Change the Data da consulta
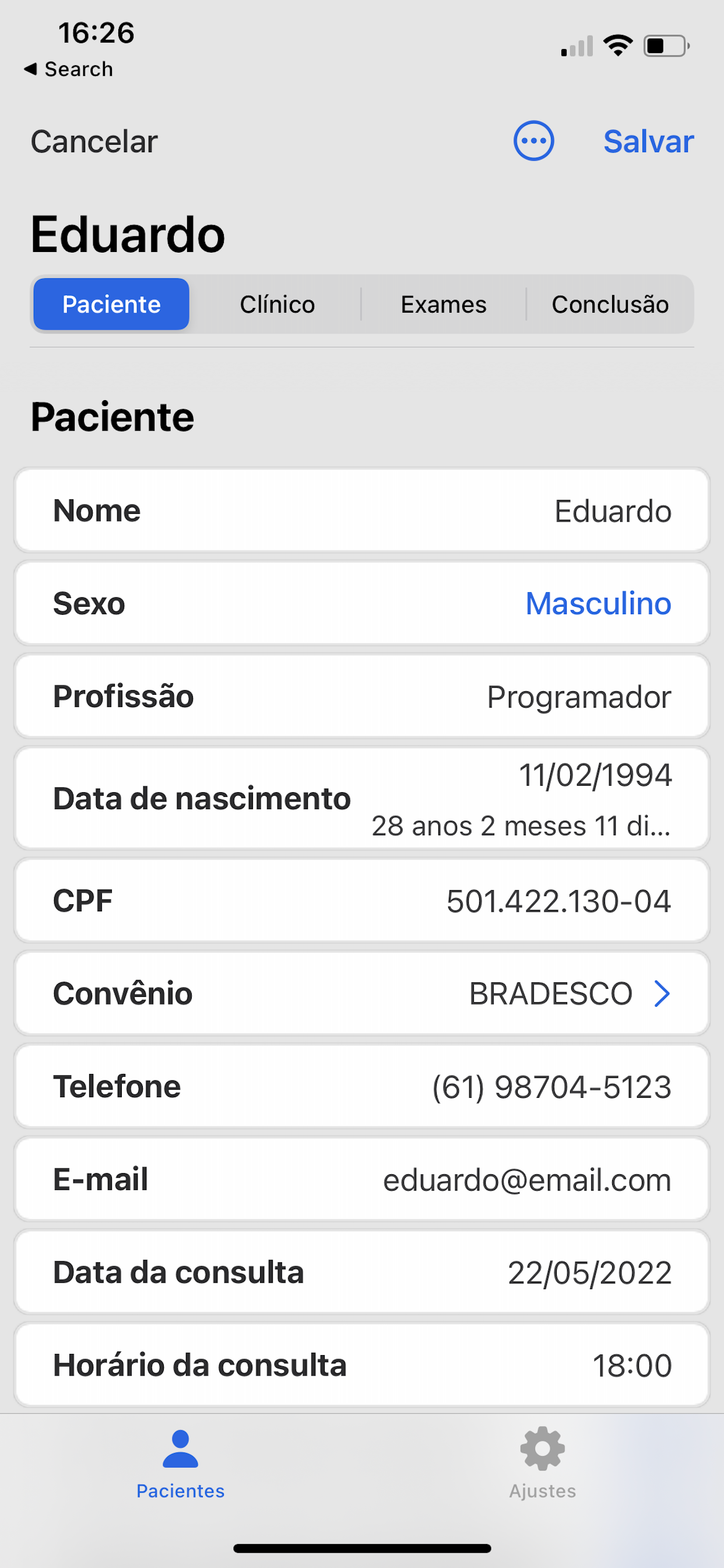Viewport: 724px width, 1568px height. (362, 1272)
